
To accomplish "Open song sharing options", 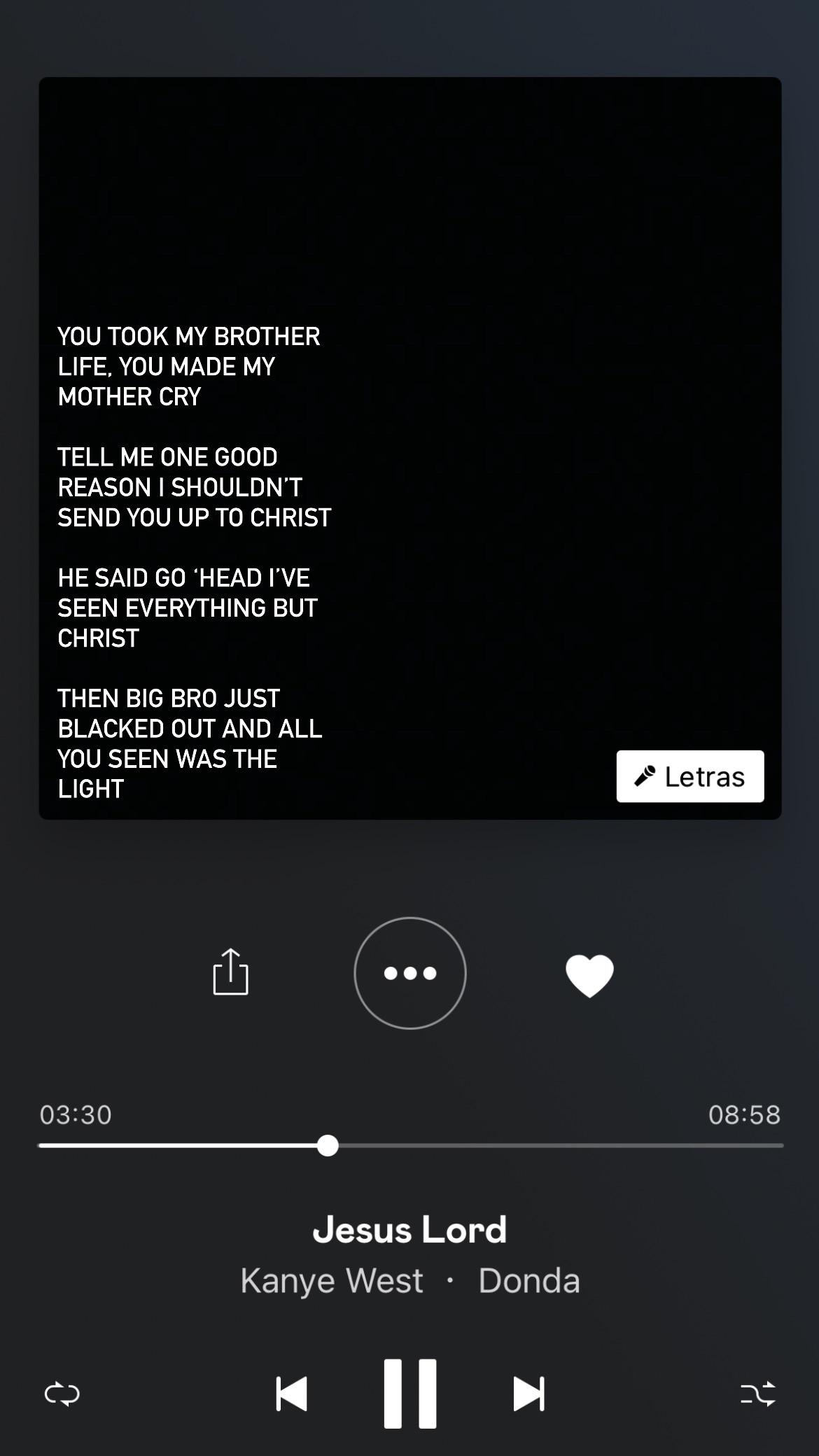I will 231,972.
